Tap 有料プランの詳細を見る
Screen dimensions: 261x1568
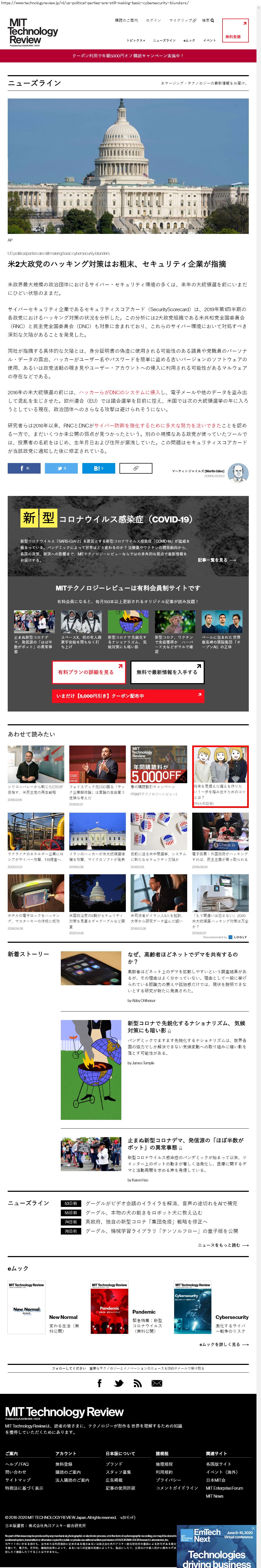click(88, 672)
